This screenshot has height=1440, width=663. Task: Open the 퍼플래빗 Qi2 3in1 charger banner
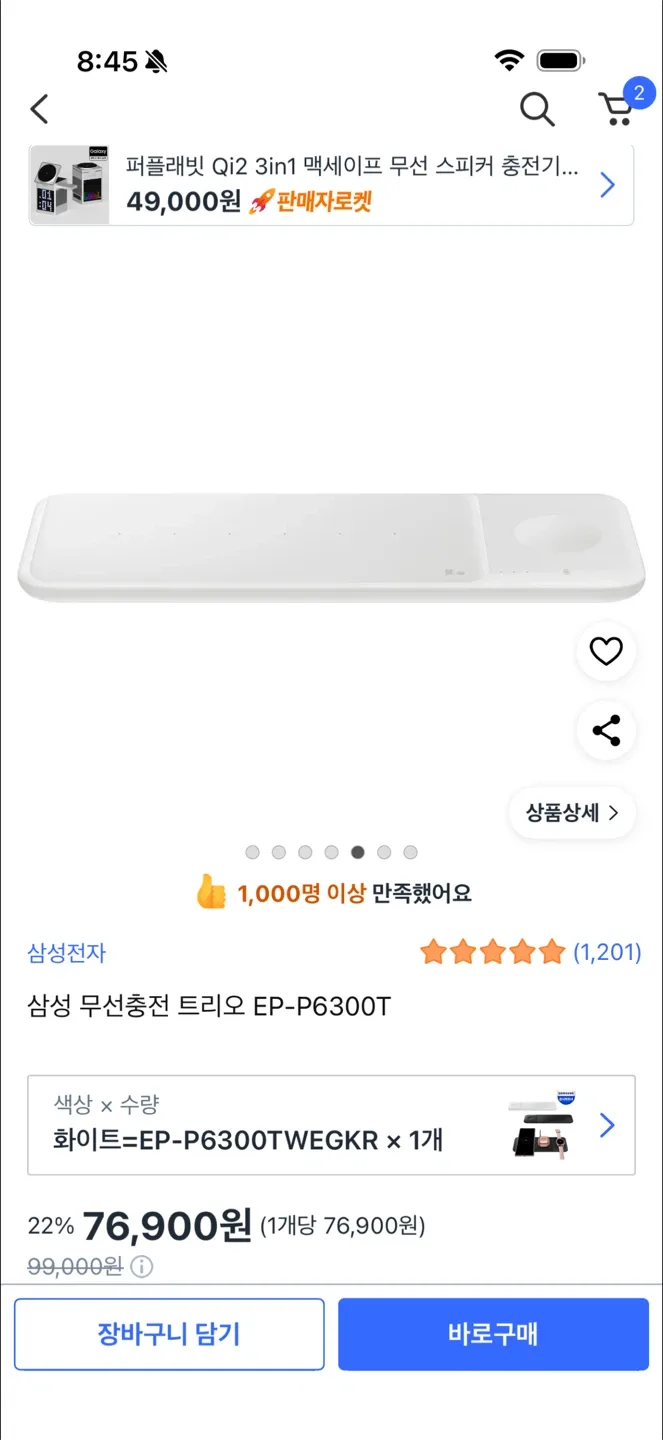(331, 185)
